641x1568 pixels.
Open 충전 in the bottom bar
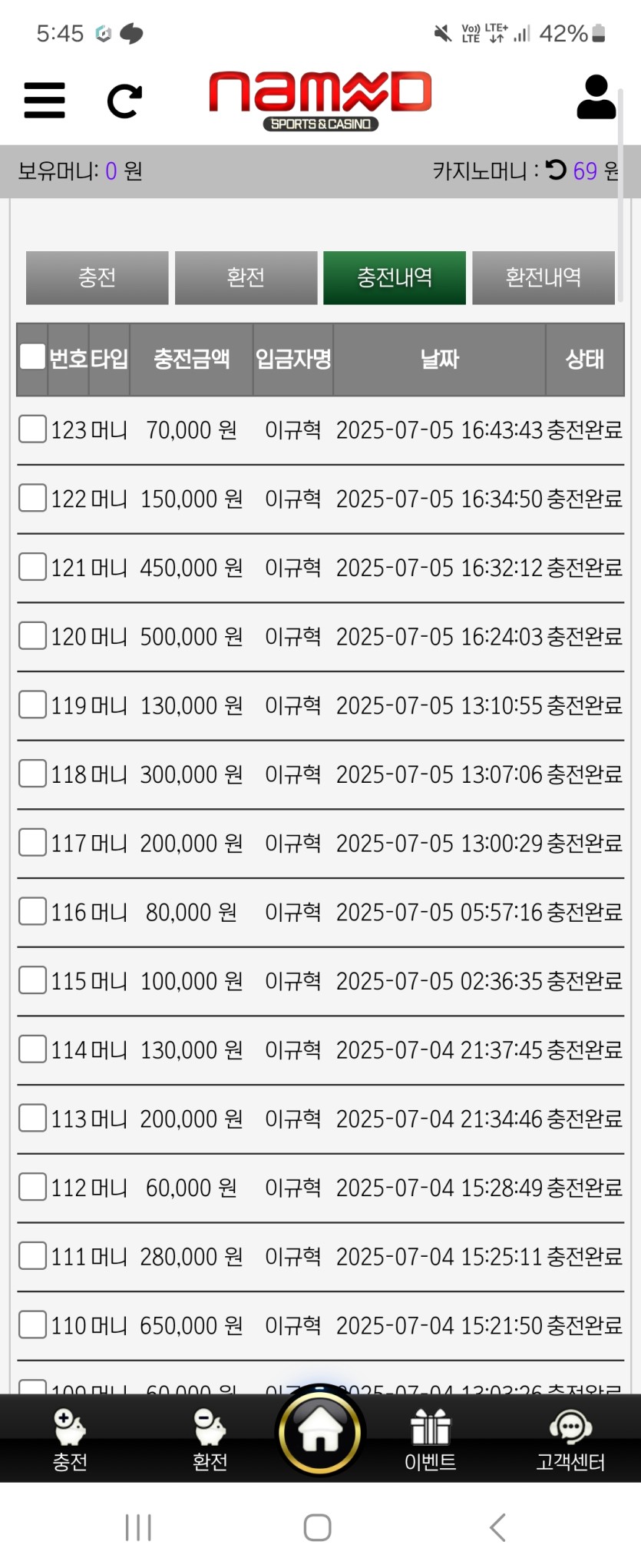click(70, 1439)
